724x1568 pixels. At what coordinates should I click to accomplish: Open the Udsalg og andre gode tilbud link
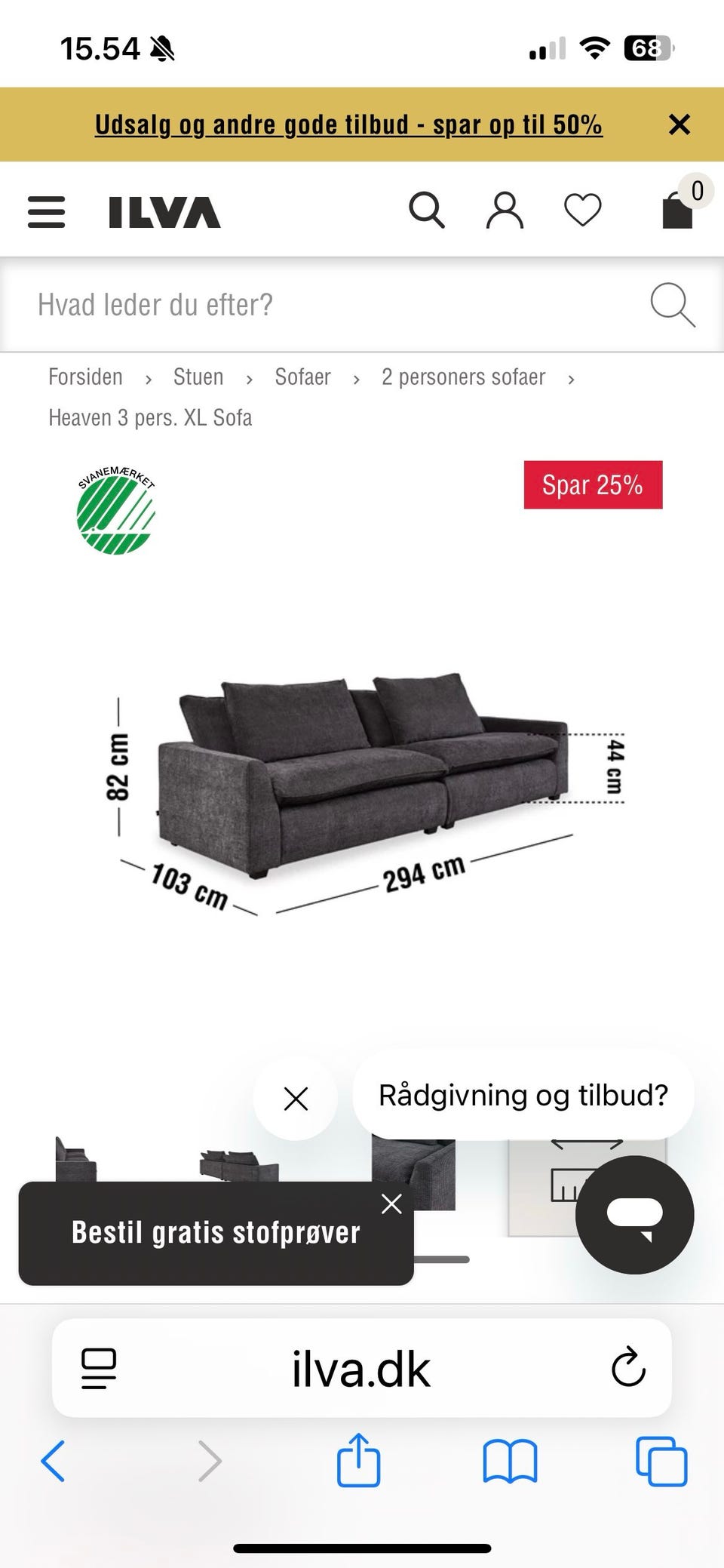(348, 125)
